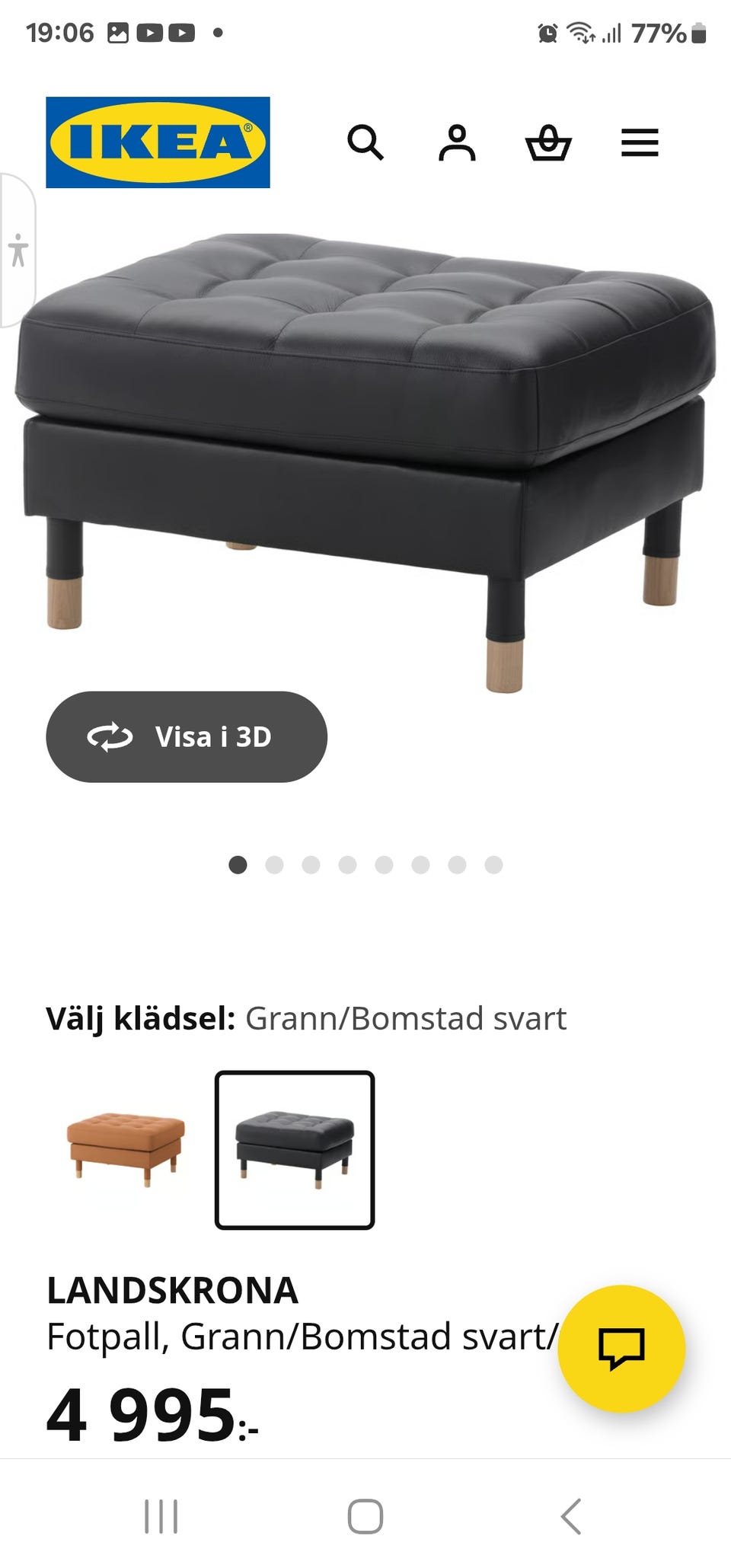Select the fourth image indicator dot
731x1568 pixels.
348,866
